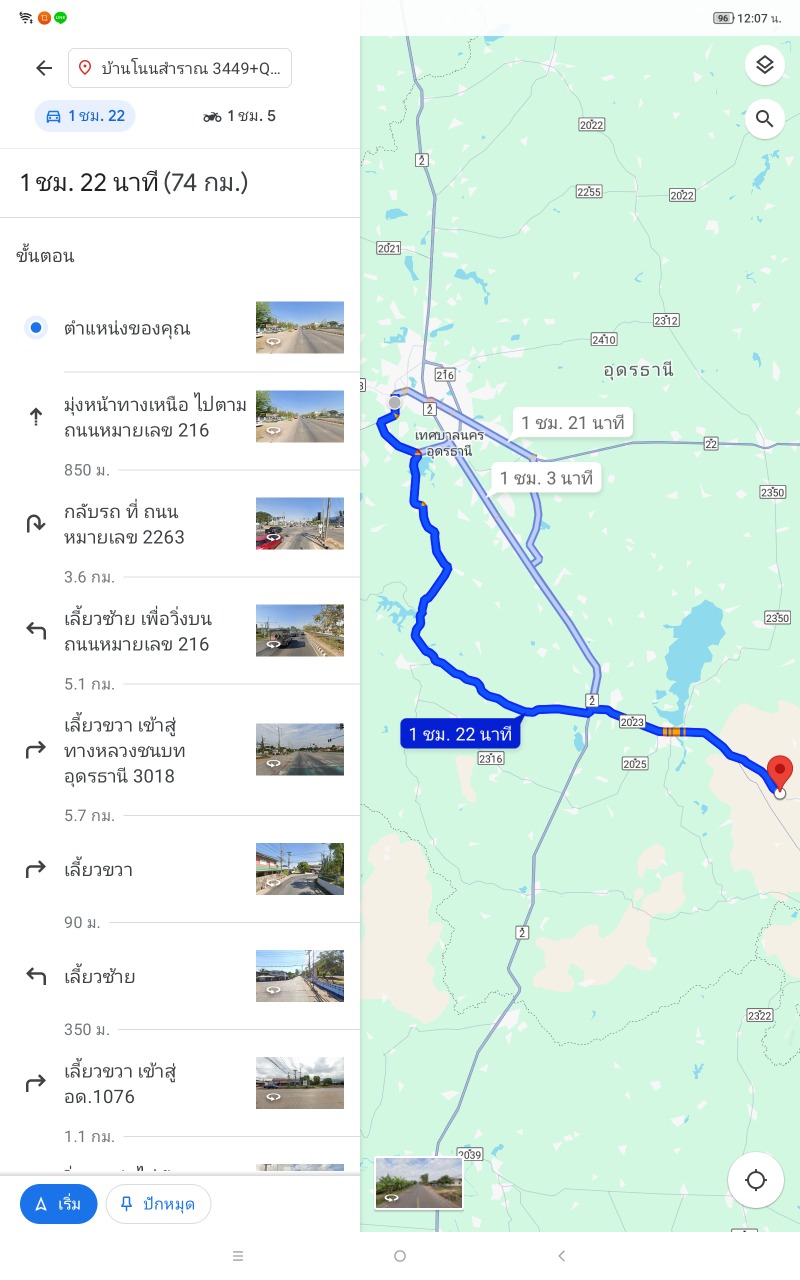The image size is (800, 1280).
Task: Open the map layers button
Action: (x=765, y=65)
